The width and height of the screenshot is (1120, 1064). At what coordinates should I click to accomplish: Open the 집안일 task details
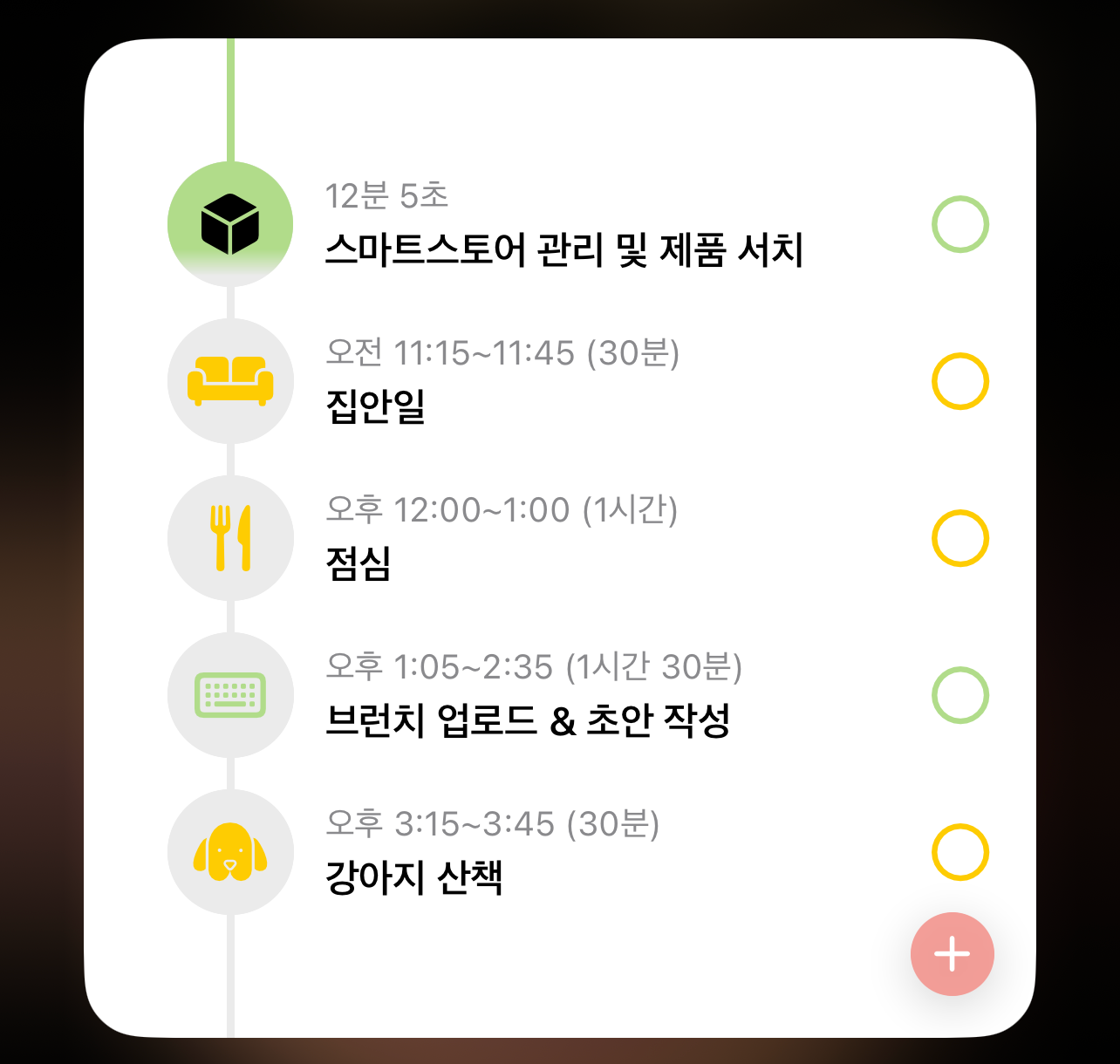coord(375,406)
